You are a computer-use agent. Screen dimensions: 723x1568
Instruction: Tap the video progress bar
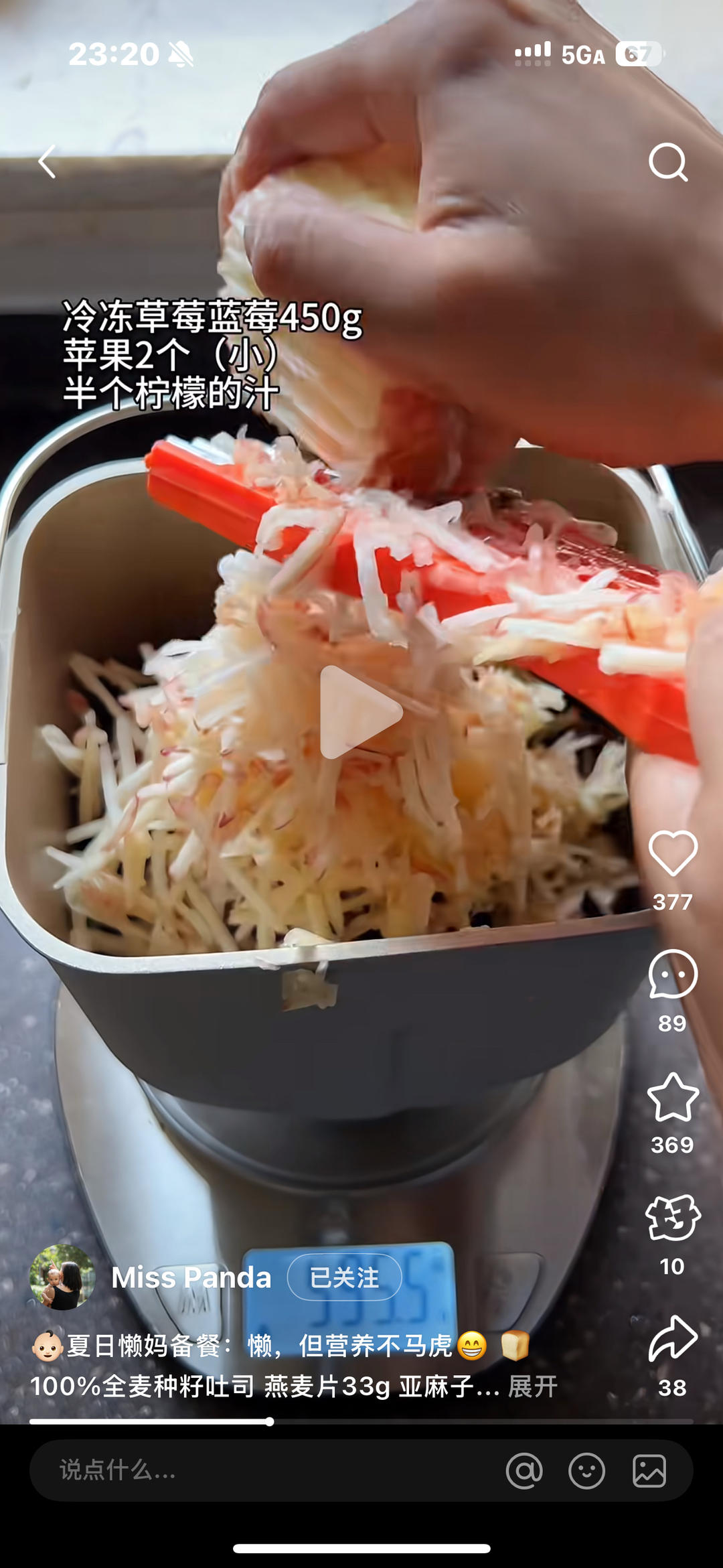coord(361,1421)
